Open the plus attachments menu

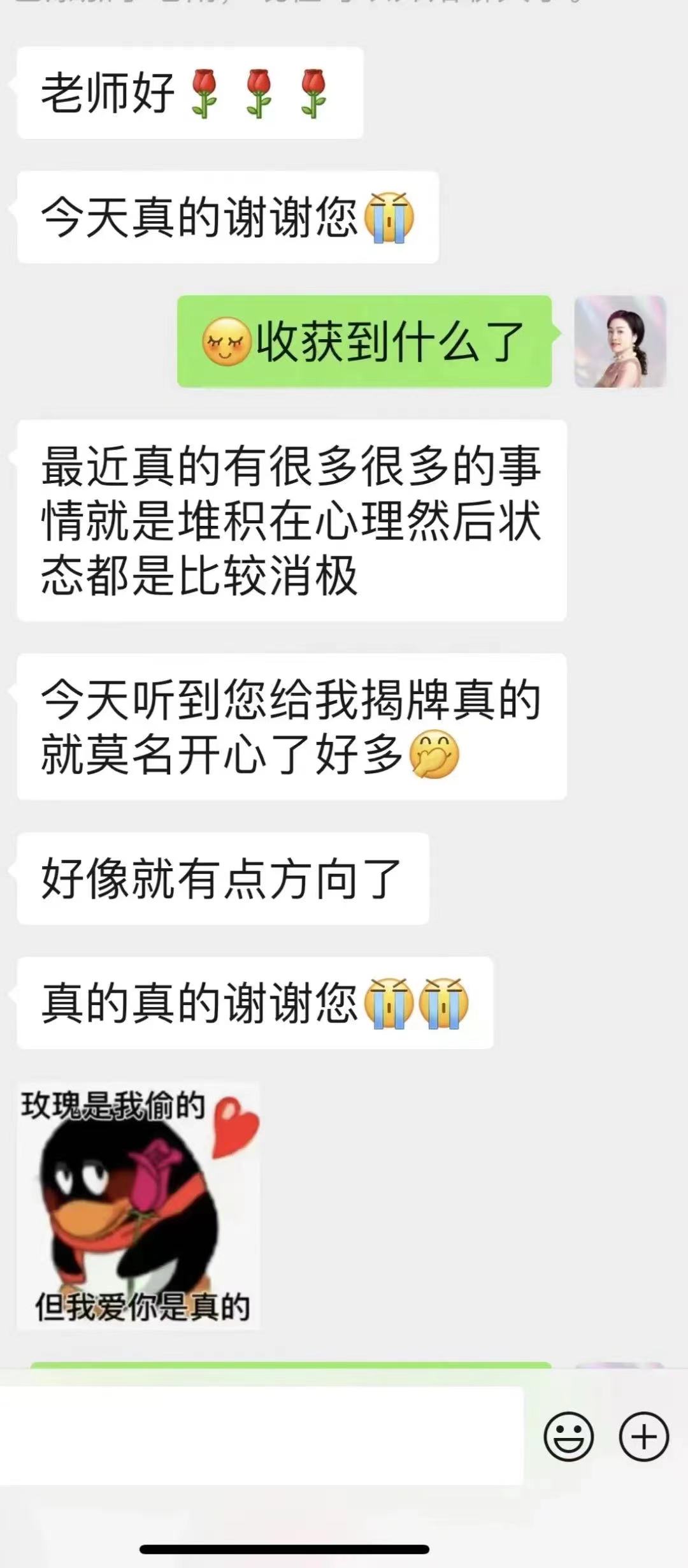point(643,1437)
